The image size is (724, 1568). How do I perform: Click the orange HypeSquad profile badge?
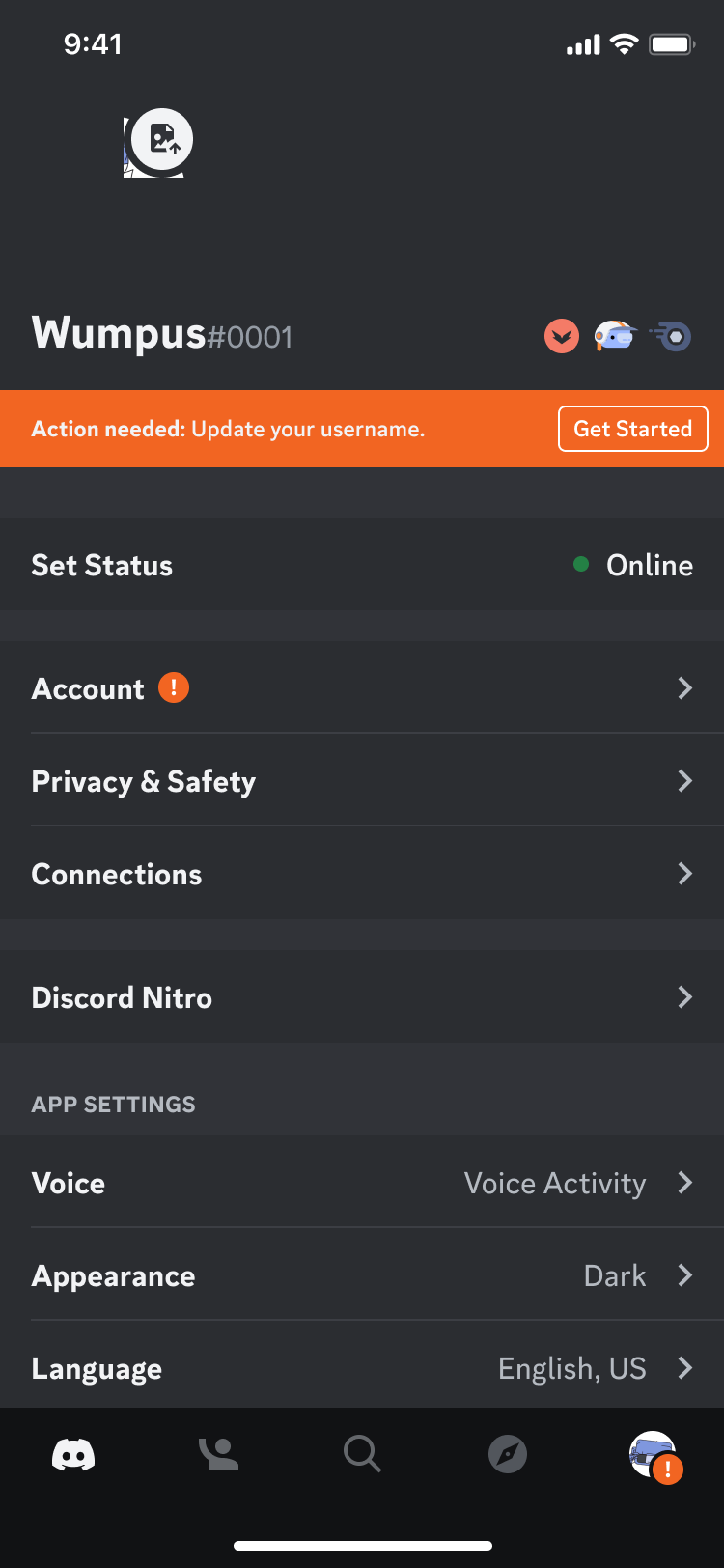click(x=561, y=336)
